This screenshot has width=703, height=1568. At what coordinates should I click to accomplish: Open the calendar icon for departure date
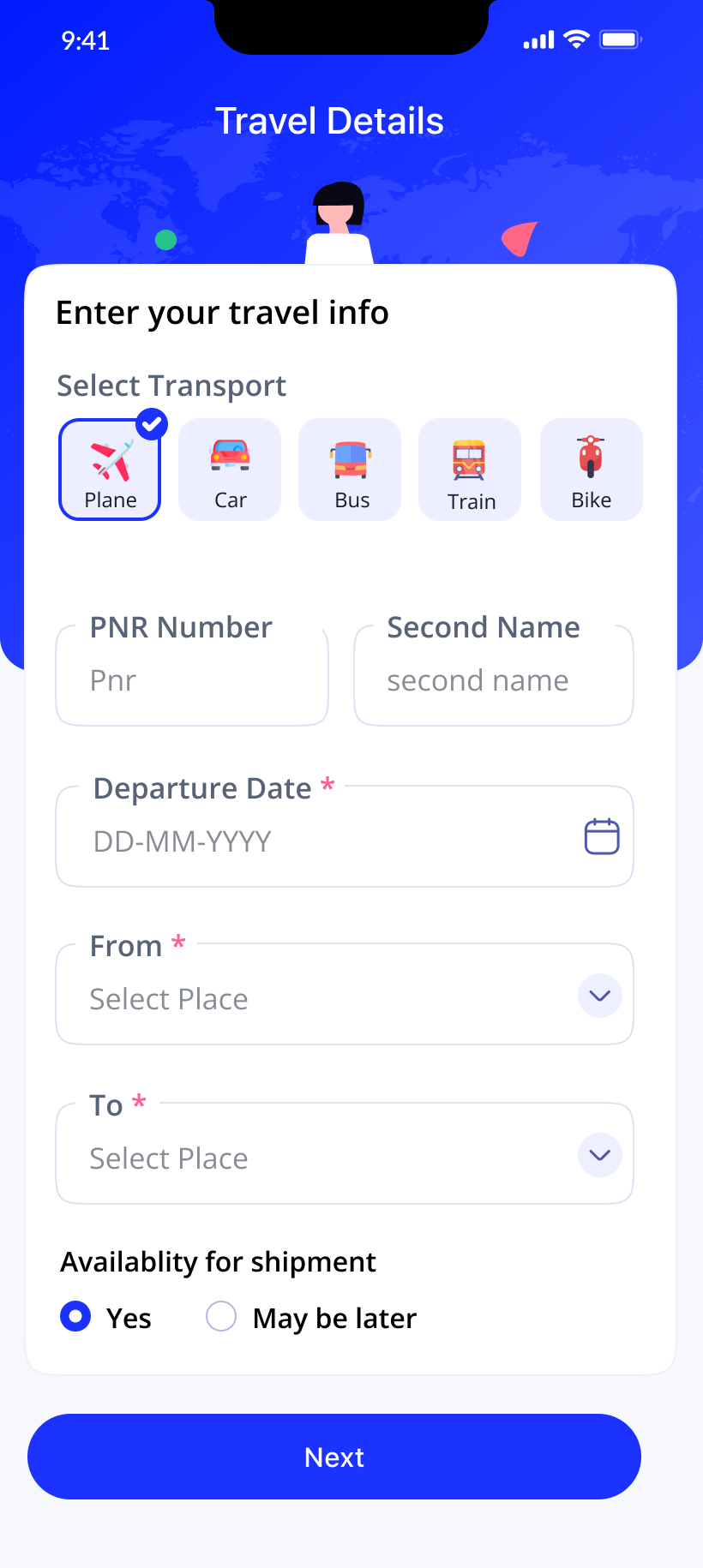[x=602, y=836]
